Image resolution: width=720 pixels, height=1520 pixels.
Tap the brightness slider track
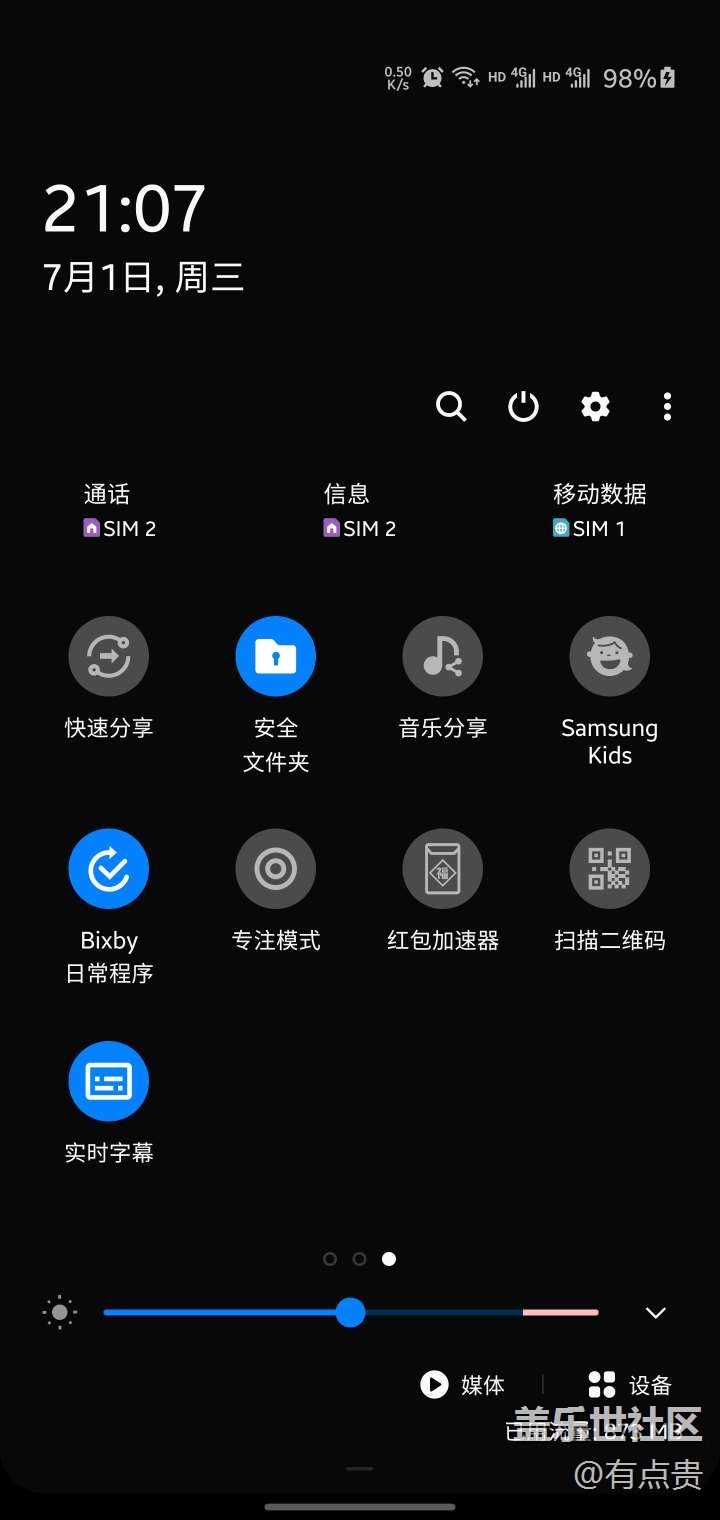tap(450, 1313)
